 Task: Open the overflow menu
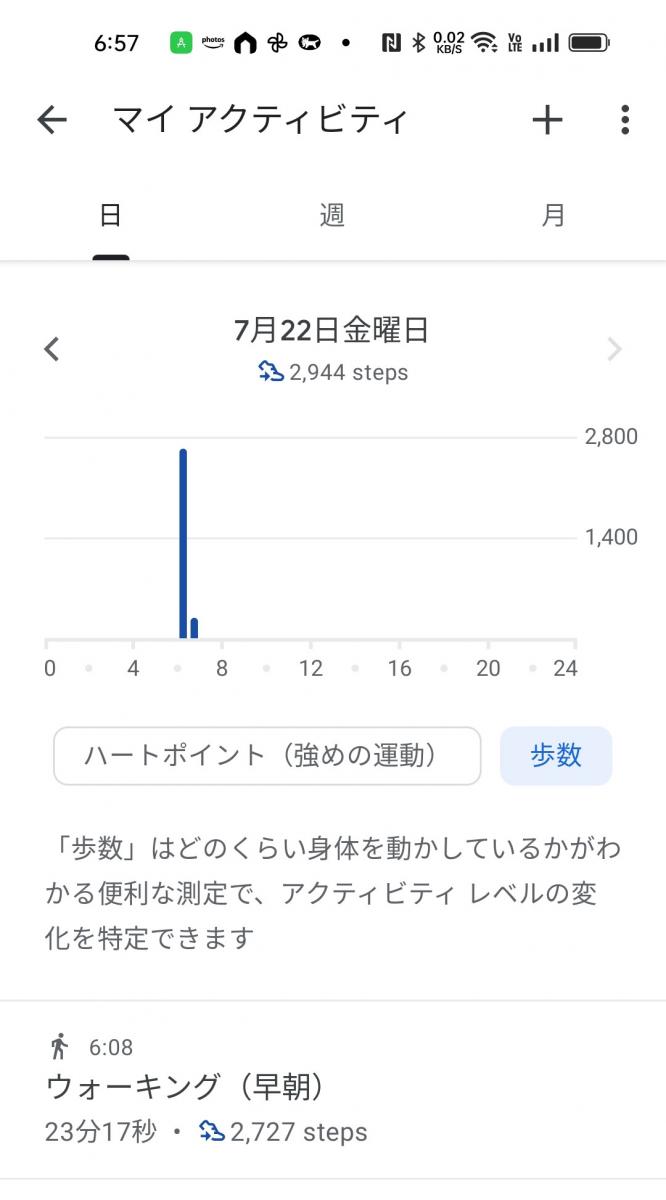point(625,121)
